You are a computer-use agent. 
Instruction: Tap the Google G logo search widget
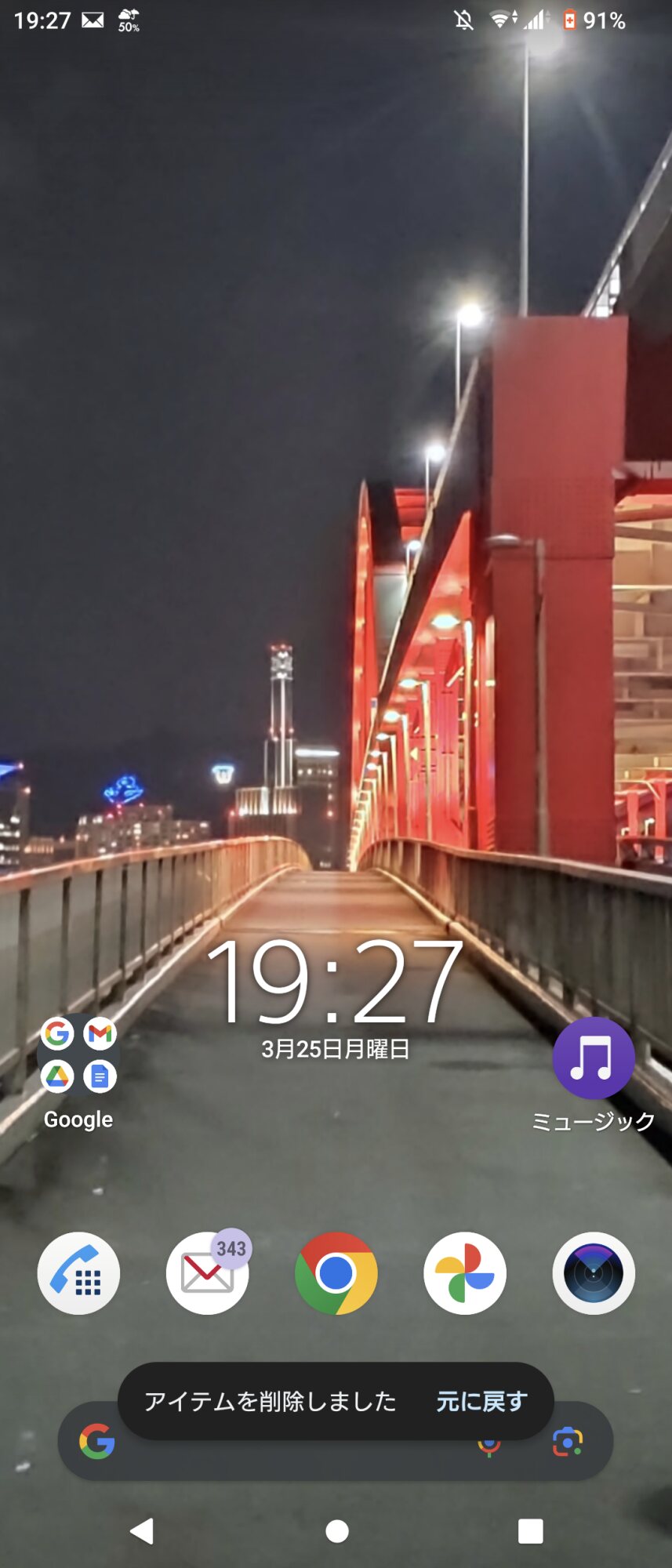coord(97,1443)
